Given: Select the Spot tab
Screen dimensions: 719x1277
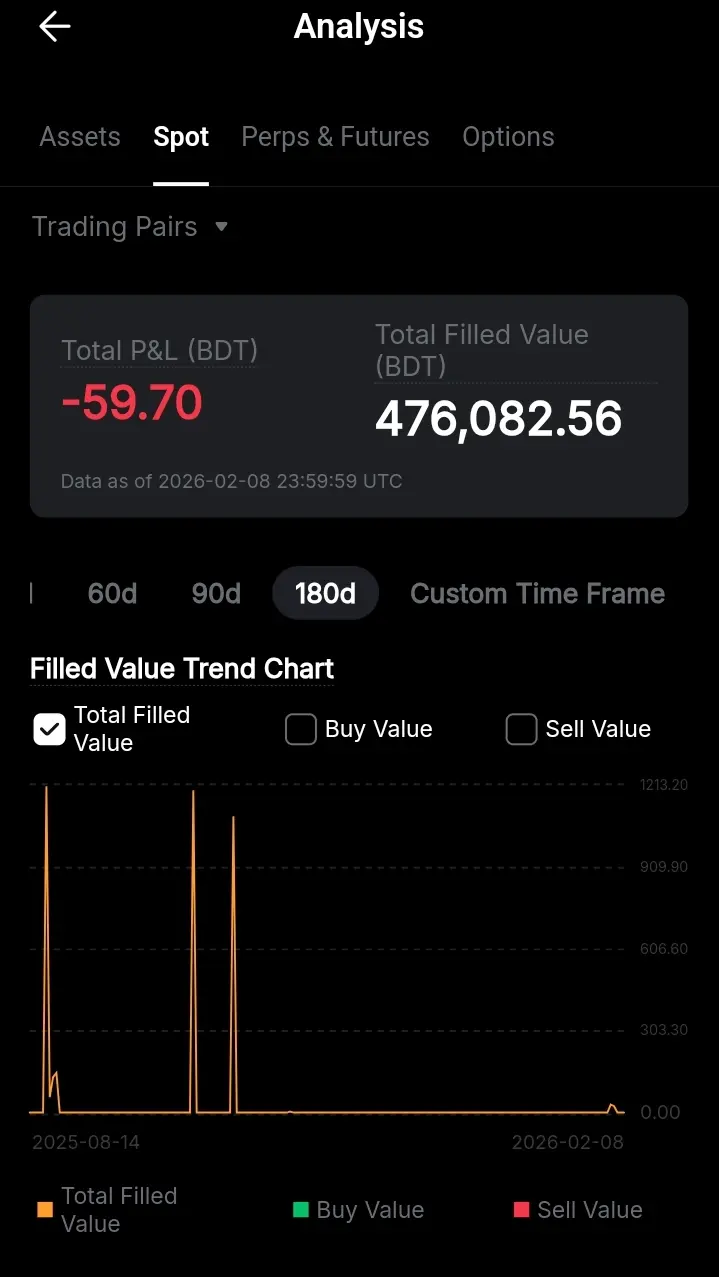Looking at the screenshot, I should coord(181,137).
